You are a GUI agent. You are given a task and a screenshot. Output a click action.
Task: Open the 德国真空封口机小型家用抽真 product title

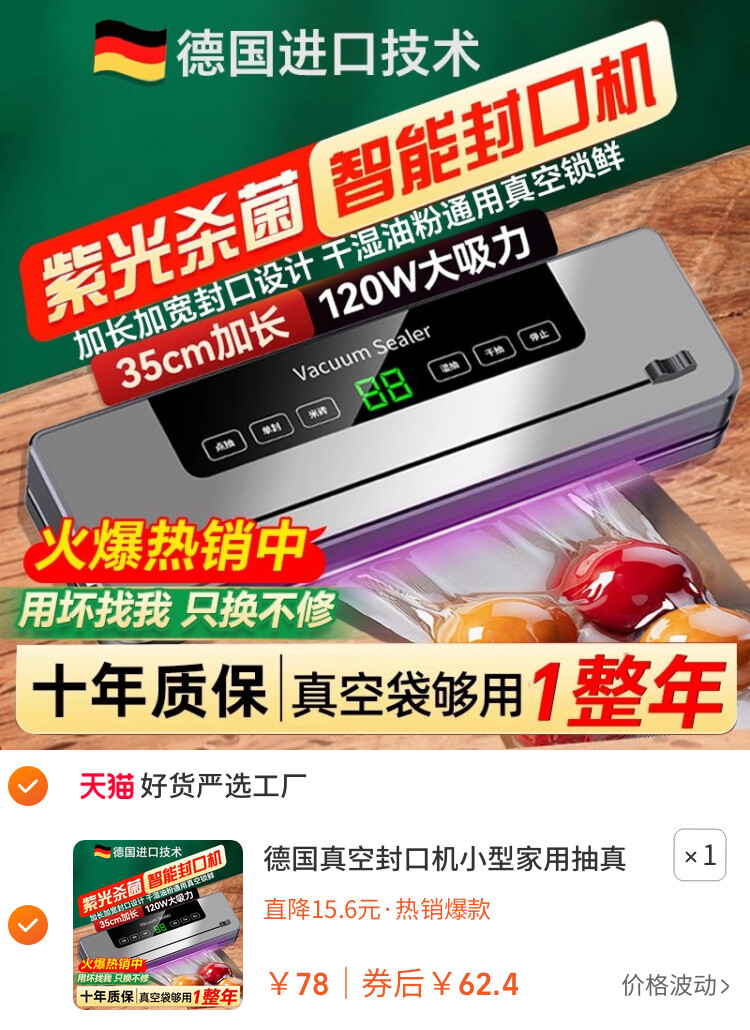pos(445,858)
